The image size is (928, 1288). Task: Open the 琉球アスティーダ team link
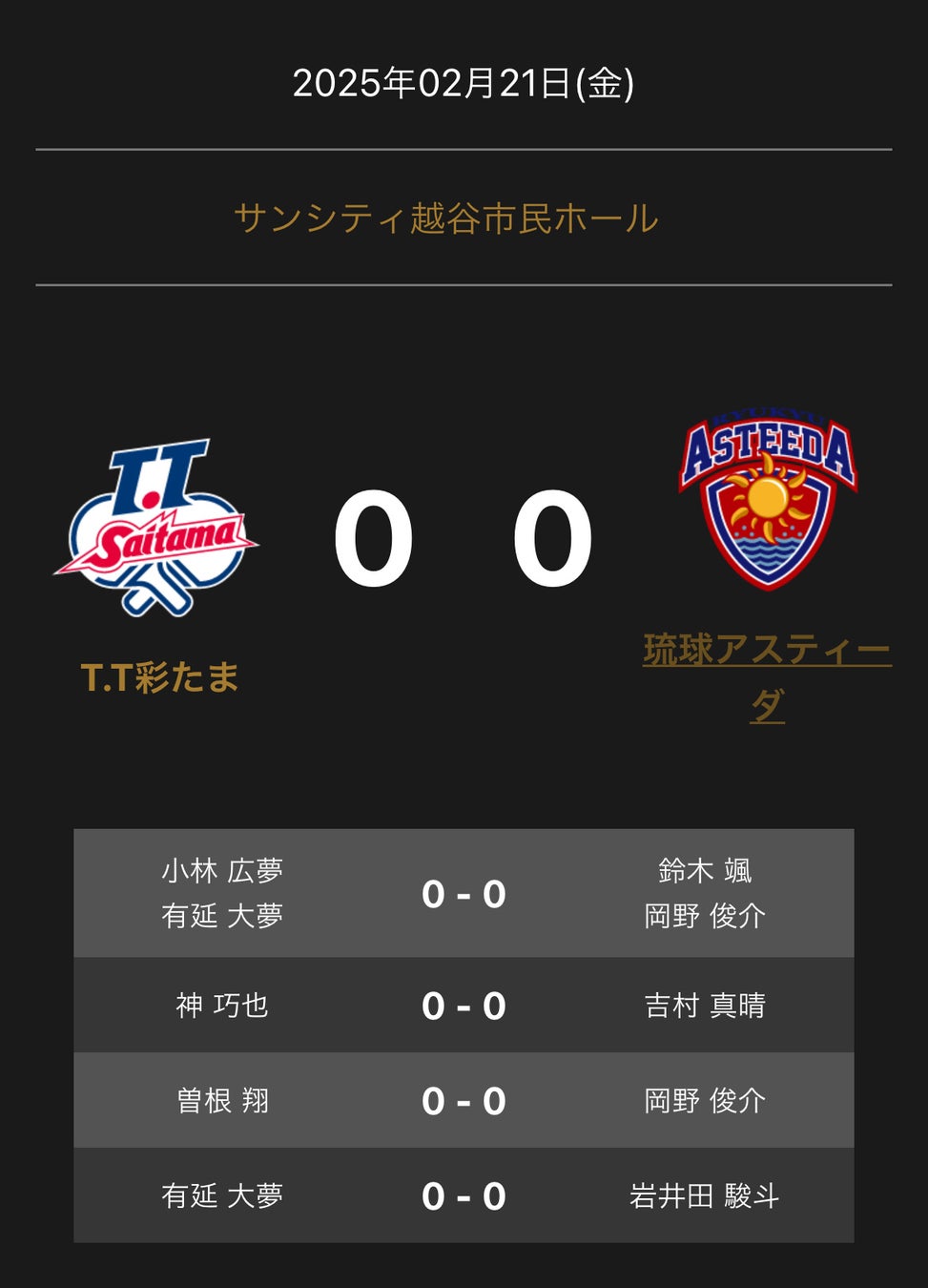pos(767,653)
